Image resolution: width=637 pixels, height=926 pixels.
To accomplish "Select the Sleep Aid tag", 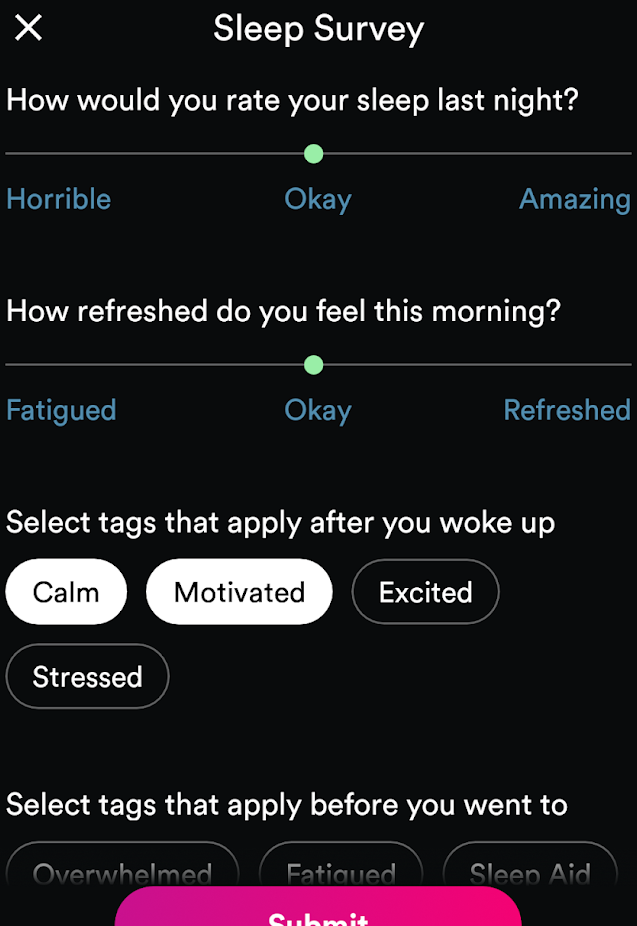I will 529,870.
